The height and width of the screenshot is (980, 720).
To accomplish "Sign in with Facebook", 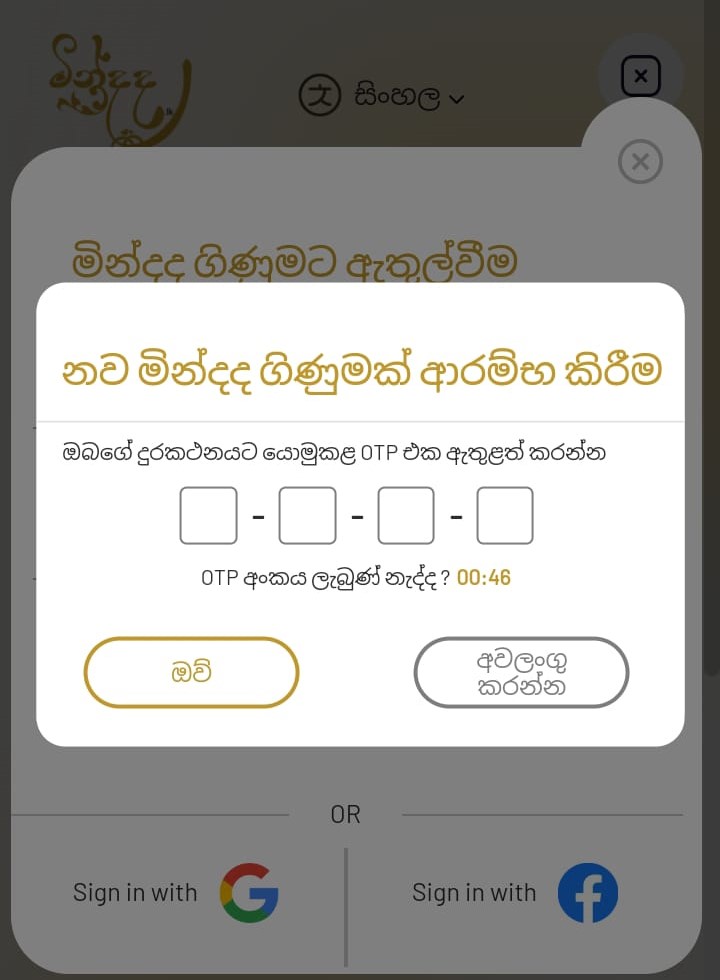I will pyautogui.click(x=515, y=893).
